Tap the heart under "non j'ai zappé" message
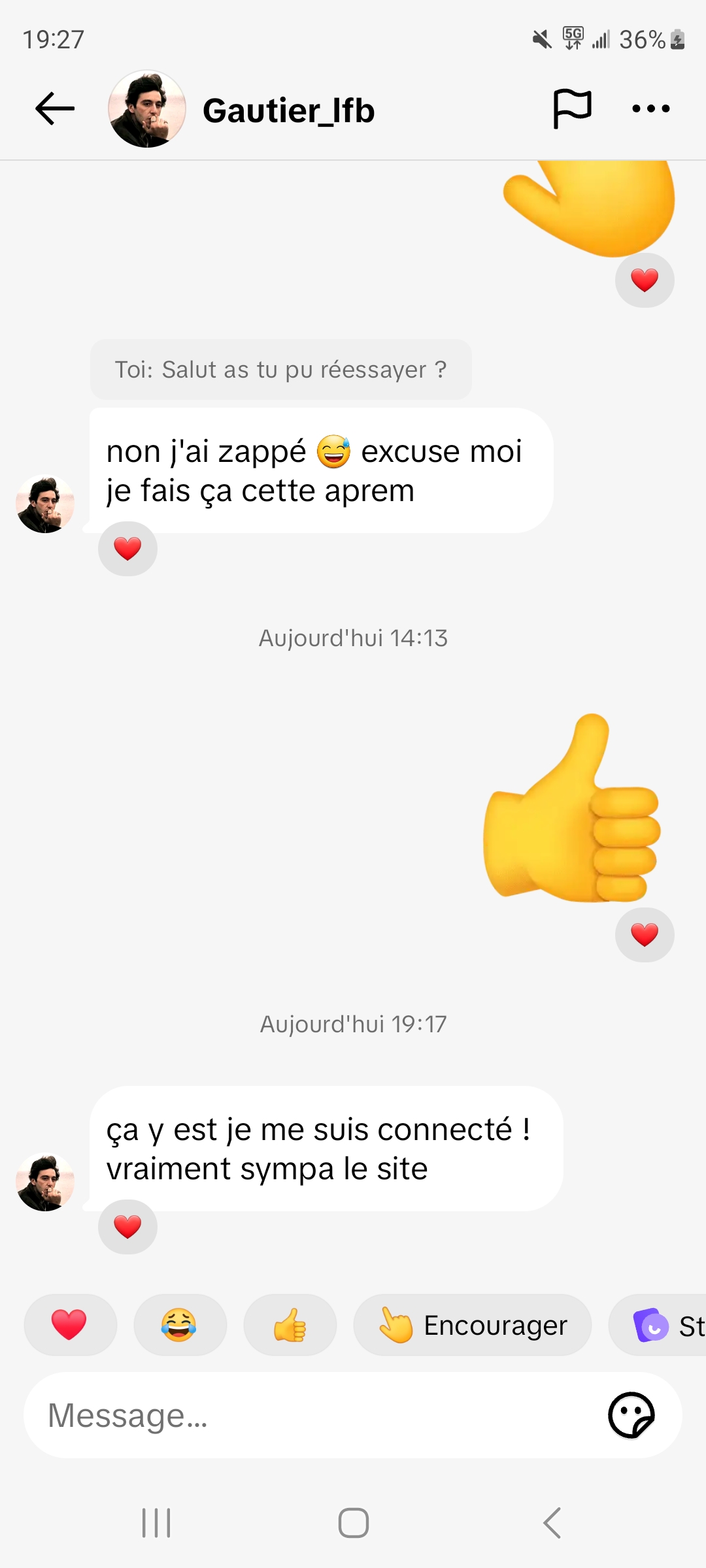The width and height of the screenshot is (706, 1568). (x=127, y=549)
